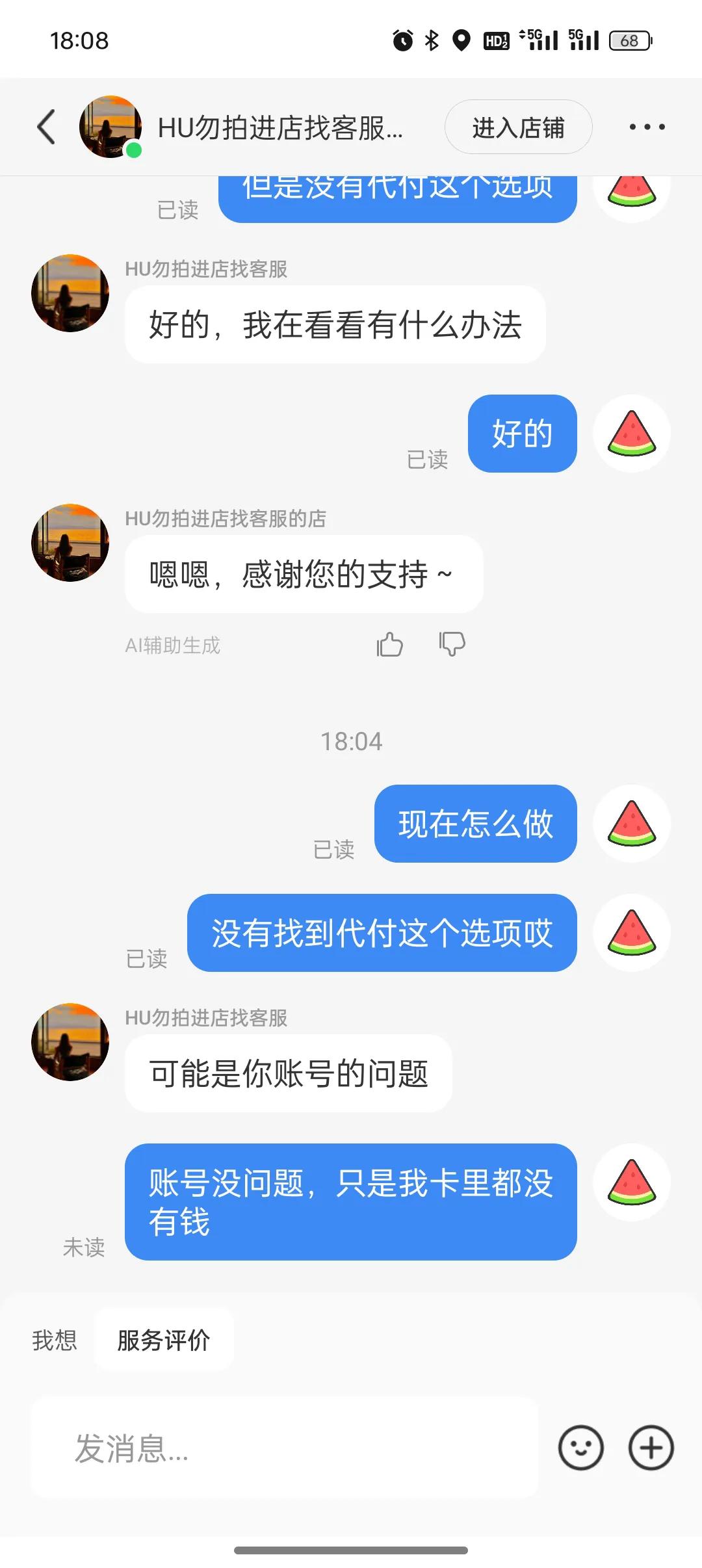
Task: Open the emoji picker
Action: [x=580, y=1448]
